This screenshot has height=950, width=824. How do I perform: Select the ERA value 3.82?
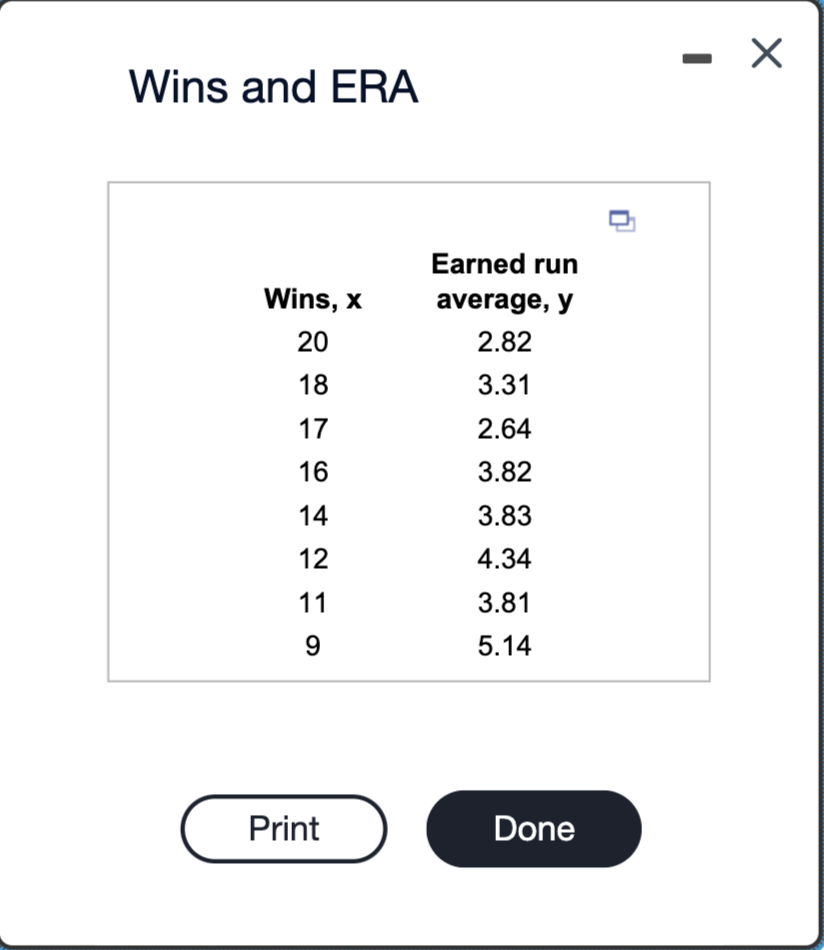(505, 471)
